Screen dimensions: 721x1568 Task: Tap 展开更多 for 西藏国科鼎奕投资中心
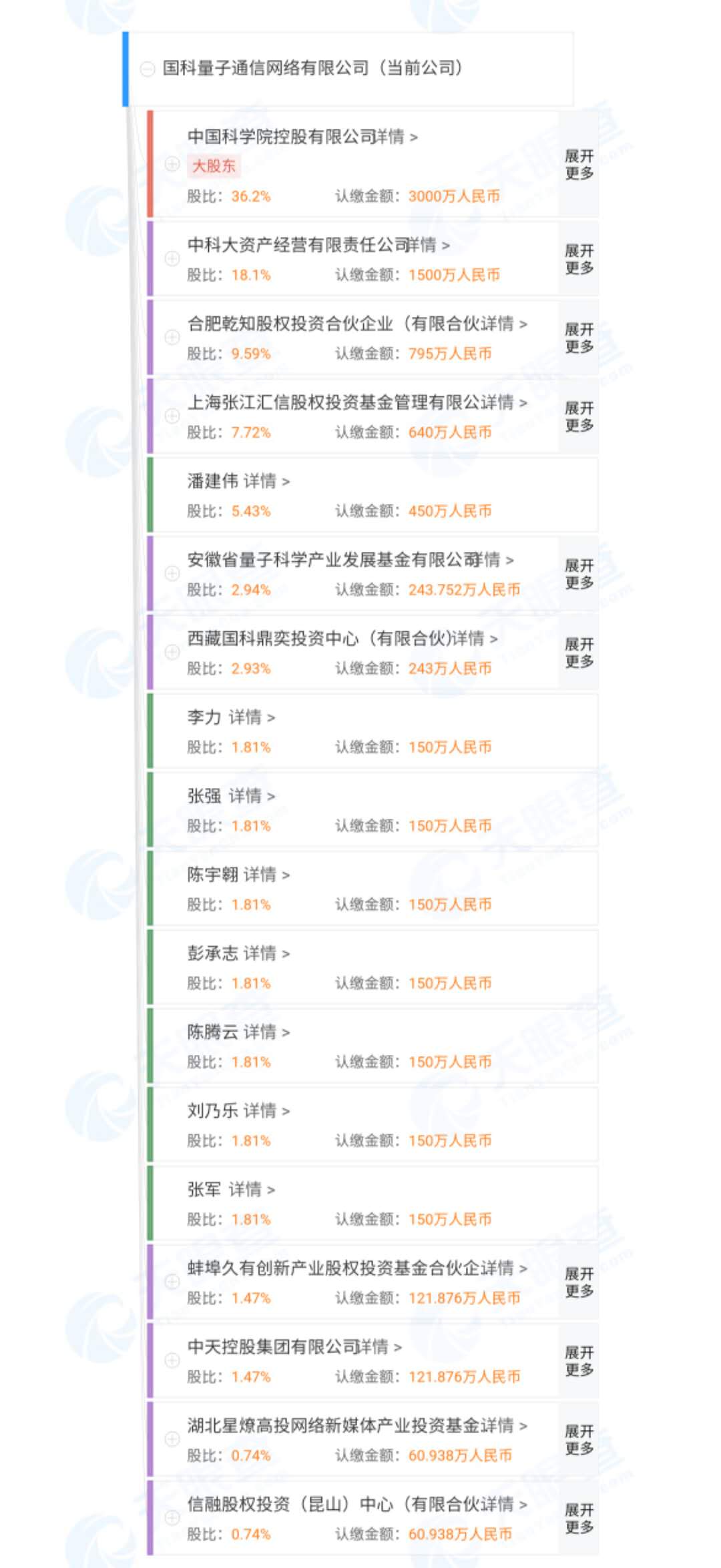tap(579, 653)
